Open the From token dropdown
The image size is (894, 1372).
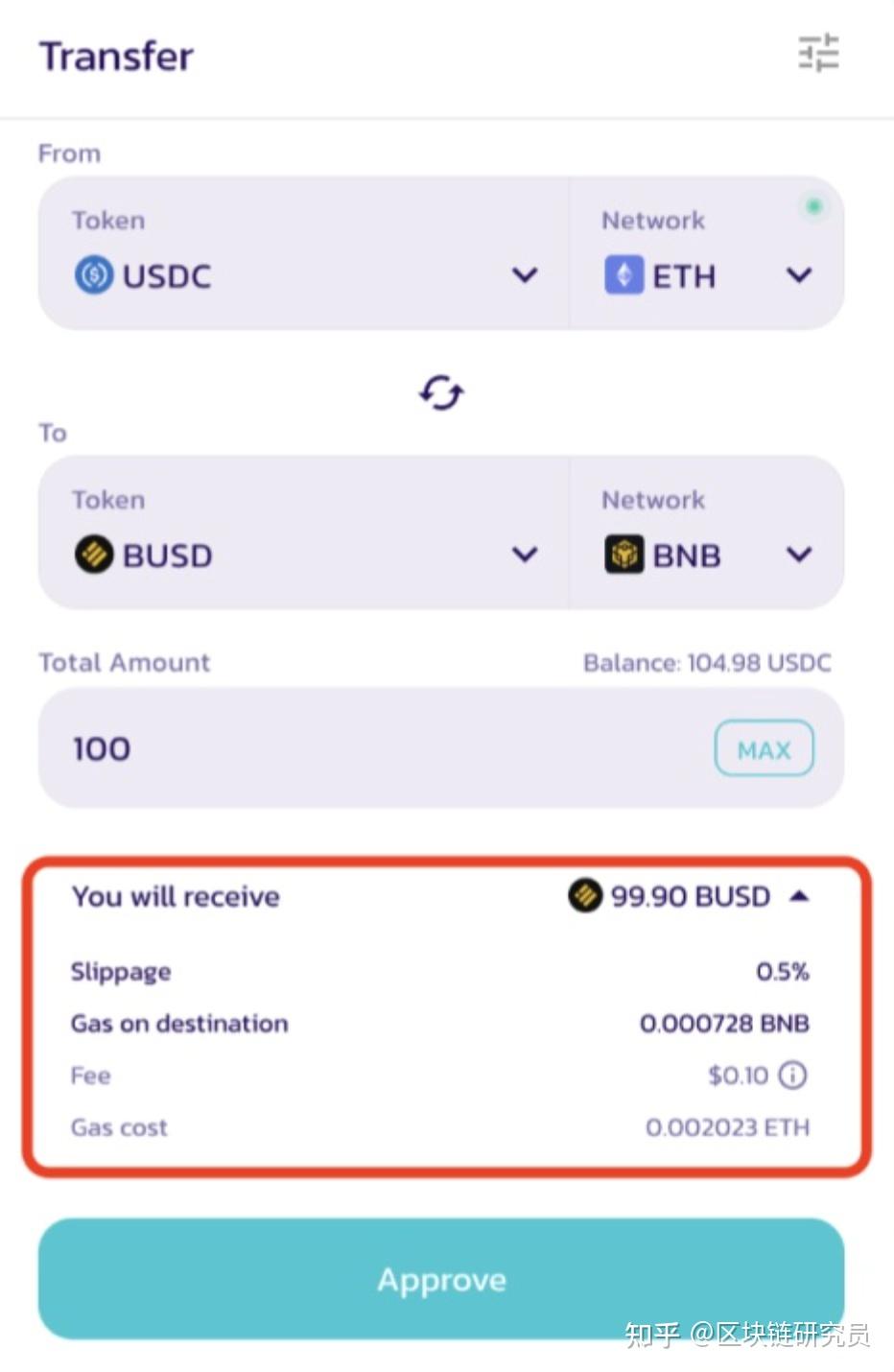pos(525,276)
